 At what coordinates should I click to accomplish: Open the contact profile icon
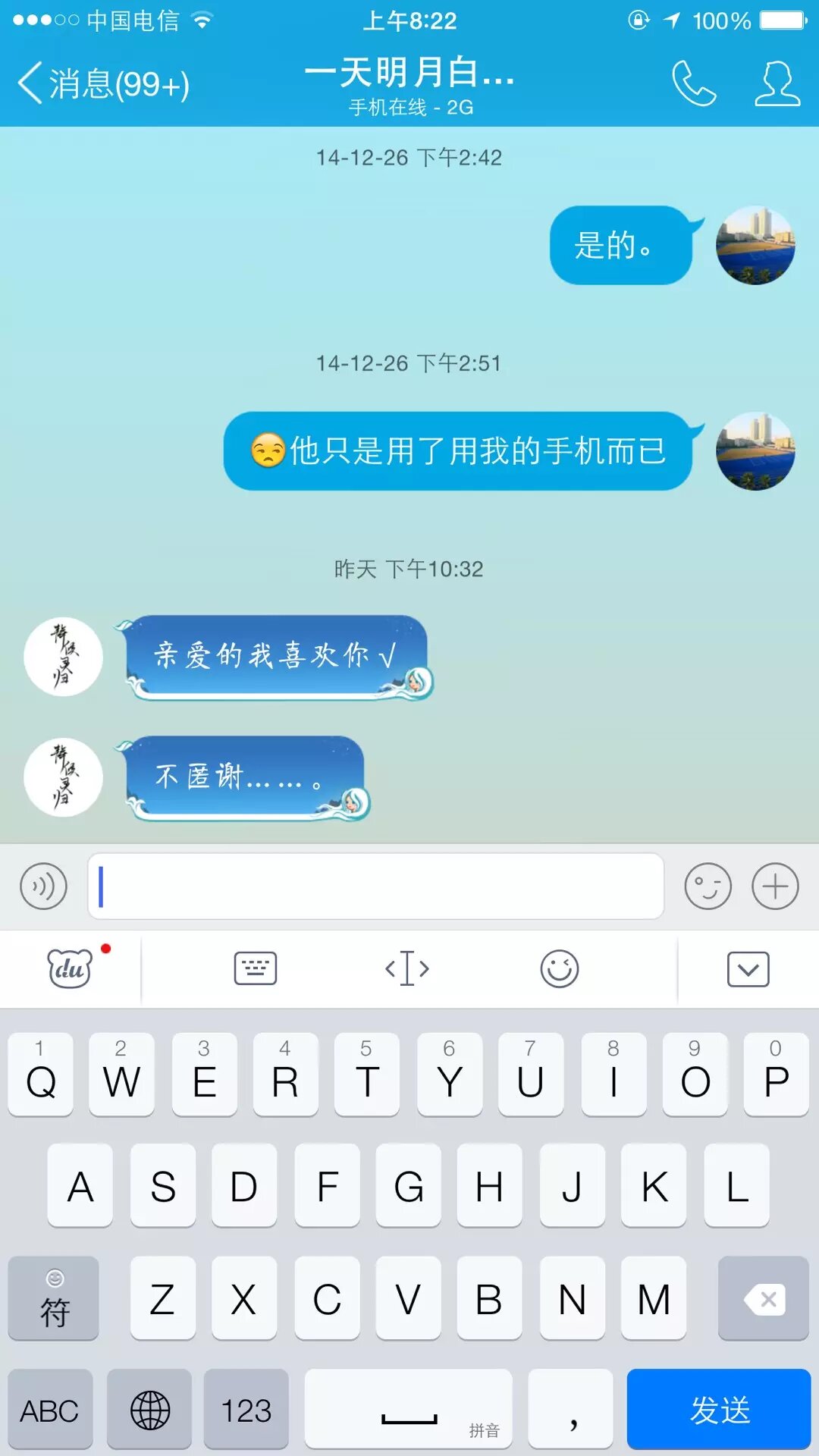pyautogui.click(x=777, y=83)
